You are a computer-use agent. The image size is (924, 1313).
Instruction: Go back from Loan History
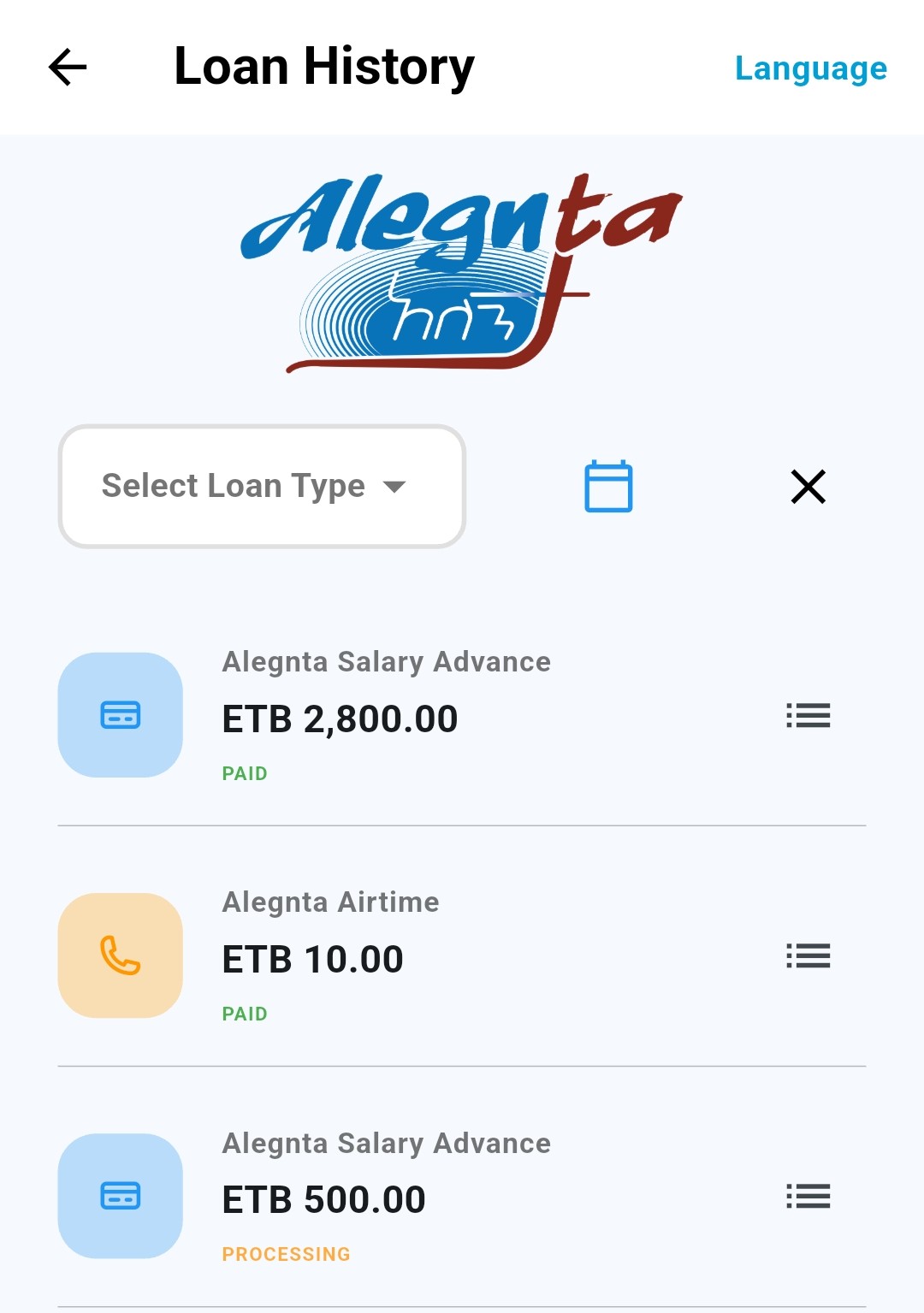(x=68, y=68)
